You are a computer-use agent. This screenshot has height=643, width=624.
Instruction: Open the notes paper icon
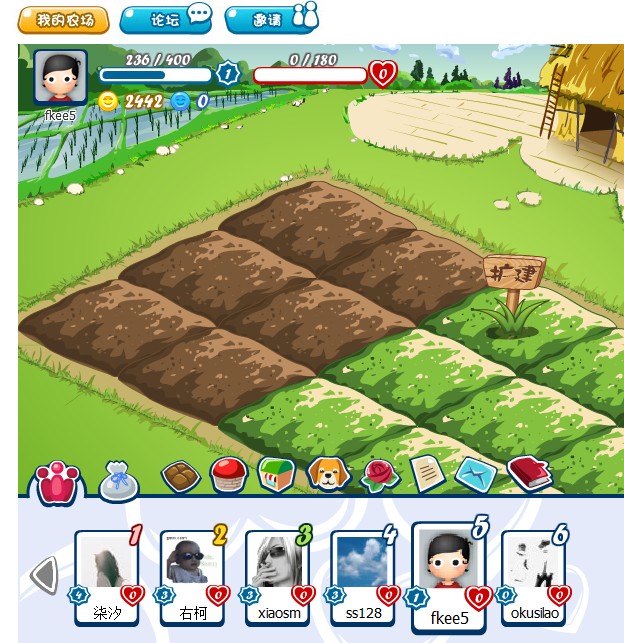click(x=427, y=472)
